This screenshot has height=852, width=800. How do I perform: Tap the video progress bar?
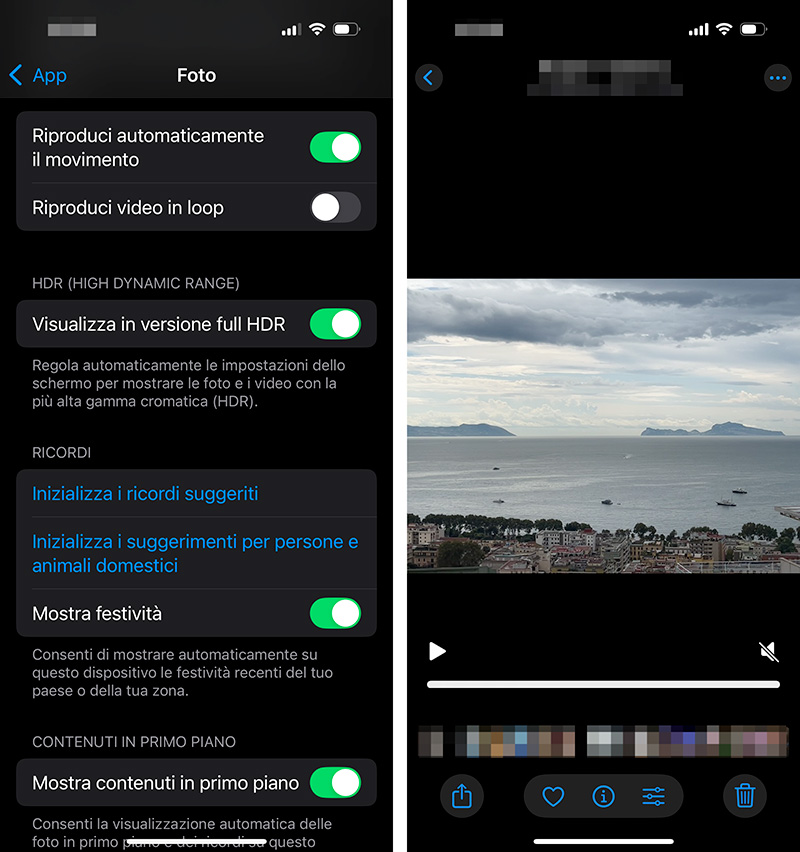click(603, 685)
